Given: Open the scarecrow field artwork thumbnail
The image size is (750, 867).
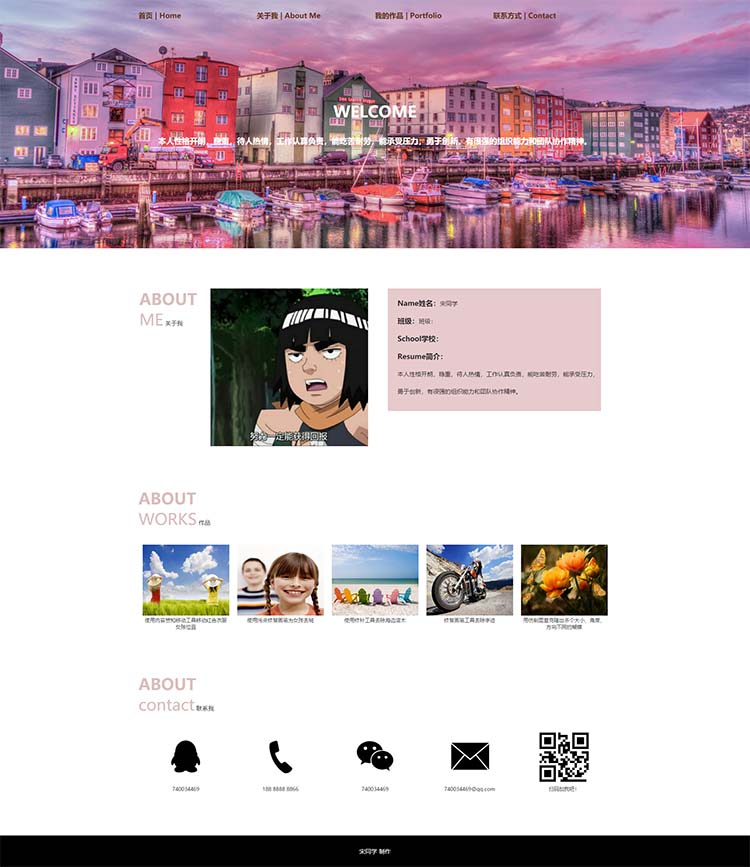Looking at the screenshot, I should click(x=186, y=580).
